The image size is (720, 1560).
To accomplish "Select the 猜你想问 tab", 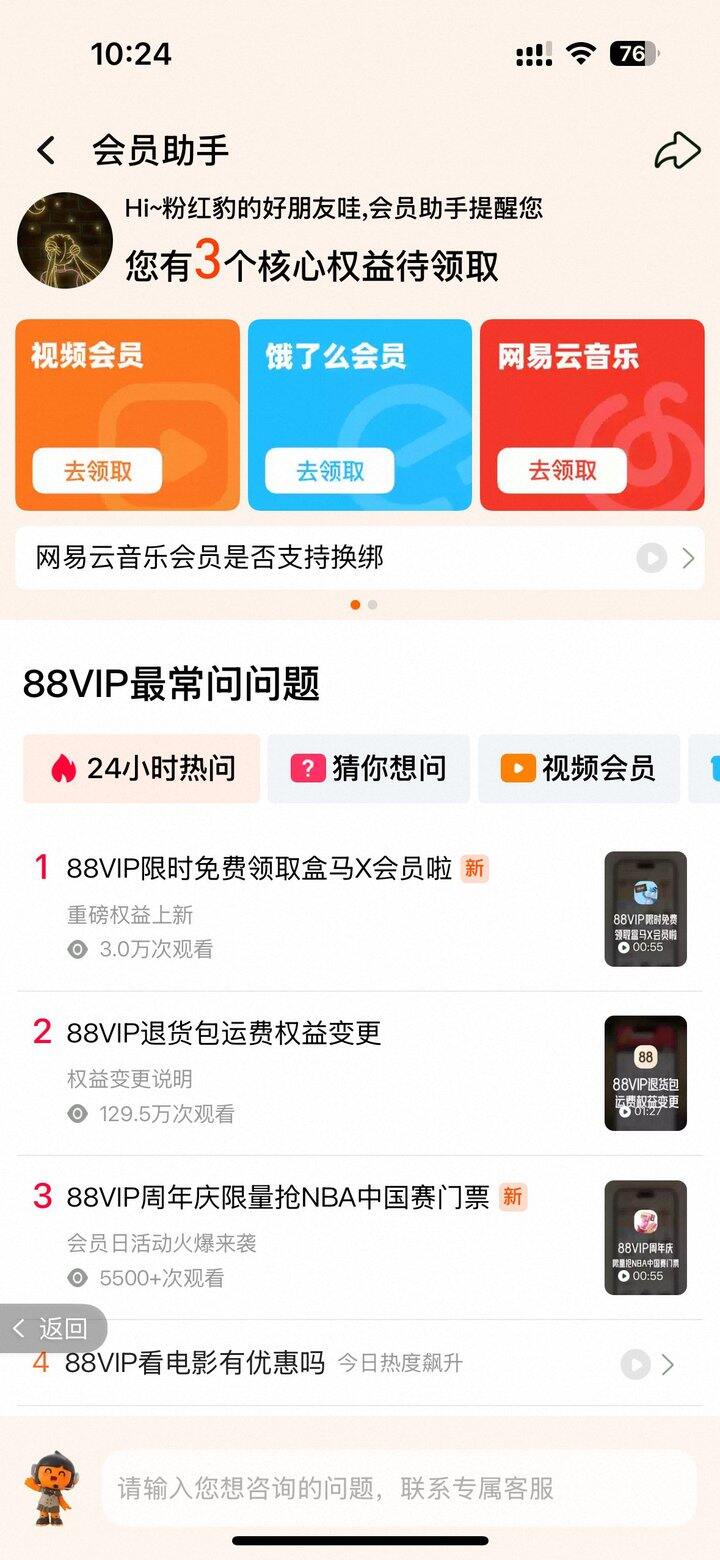I will tap(368, 768).
